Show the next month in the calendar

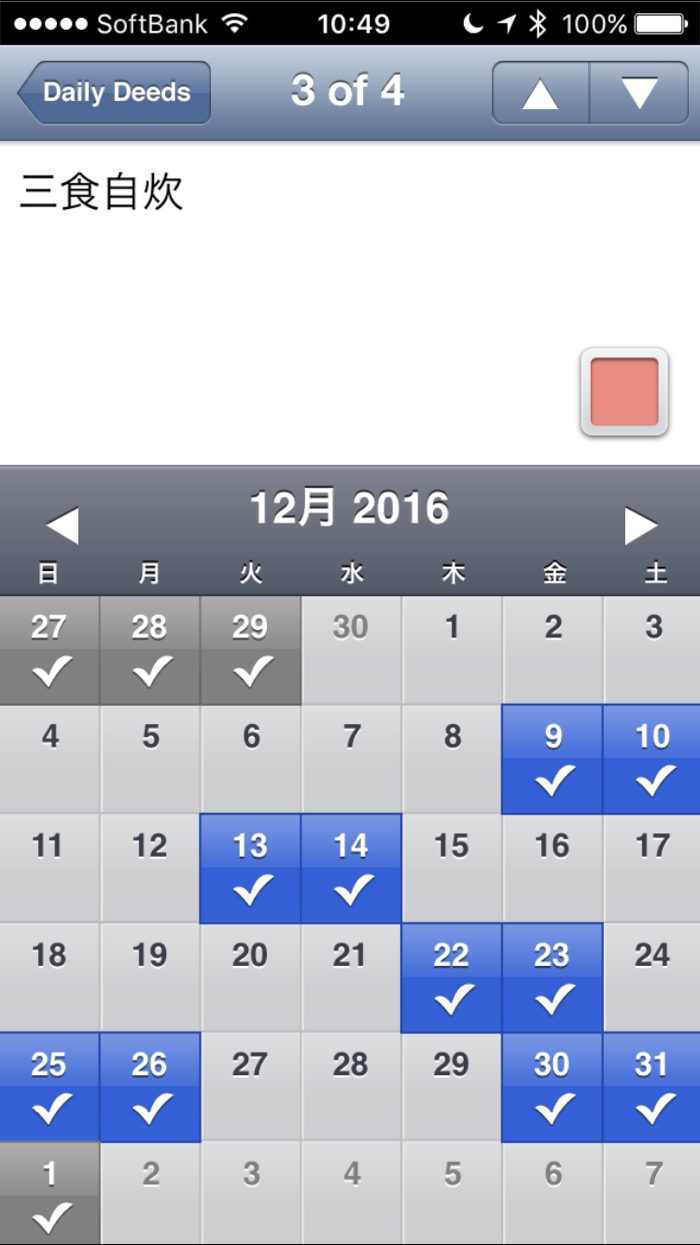pyautogui.click(x=640, y=525)
